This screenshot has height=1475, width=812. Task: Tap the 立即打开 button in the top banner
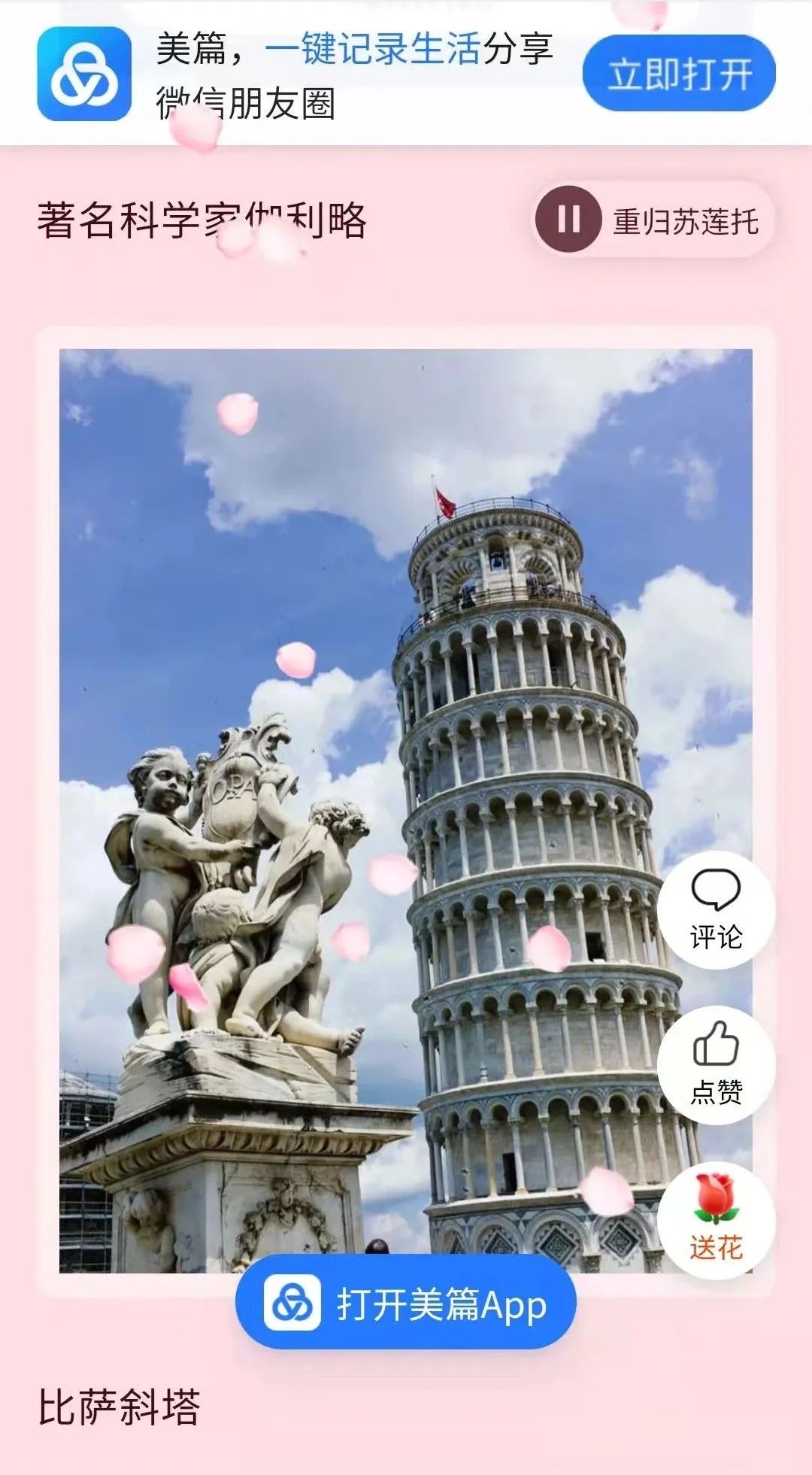679,74
